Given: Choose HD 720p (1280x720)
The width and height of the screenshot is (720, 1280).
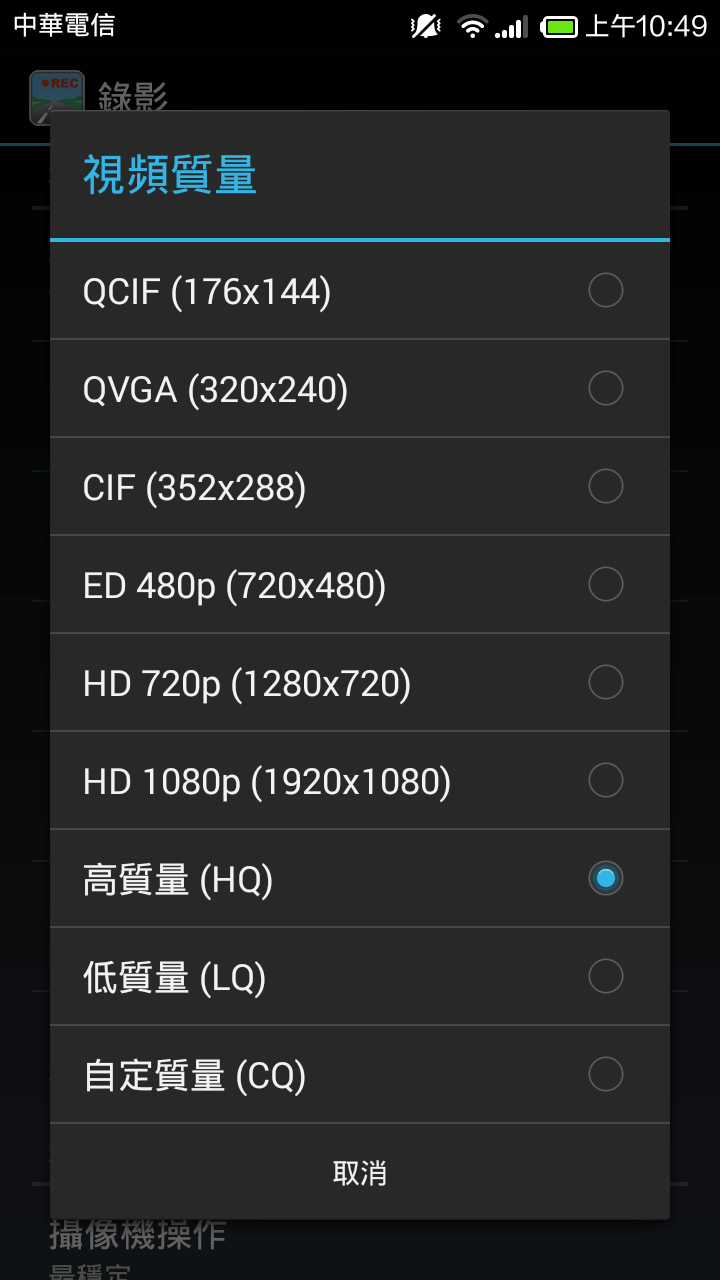Looking at the screenshot, I should [x=360, y=683].
